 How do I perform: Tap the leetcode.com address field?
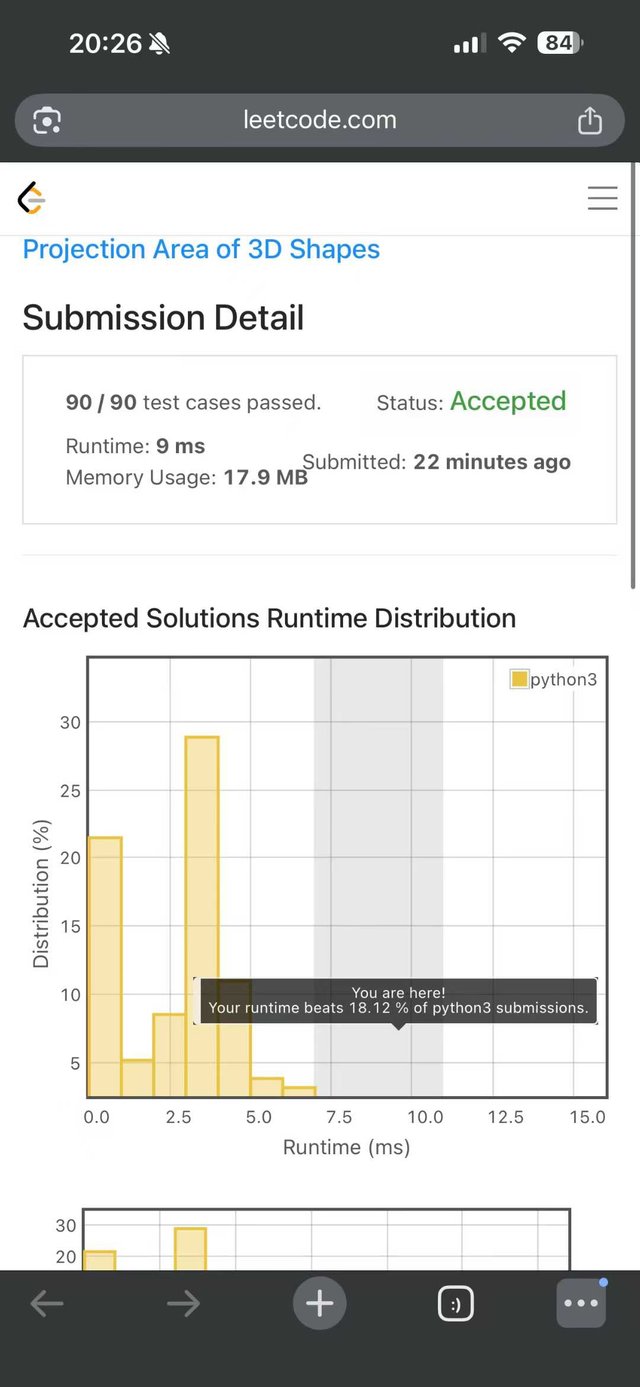click(319, 121)
